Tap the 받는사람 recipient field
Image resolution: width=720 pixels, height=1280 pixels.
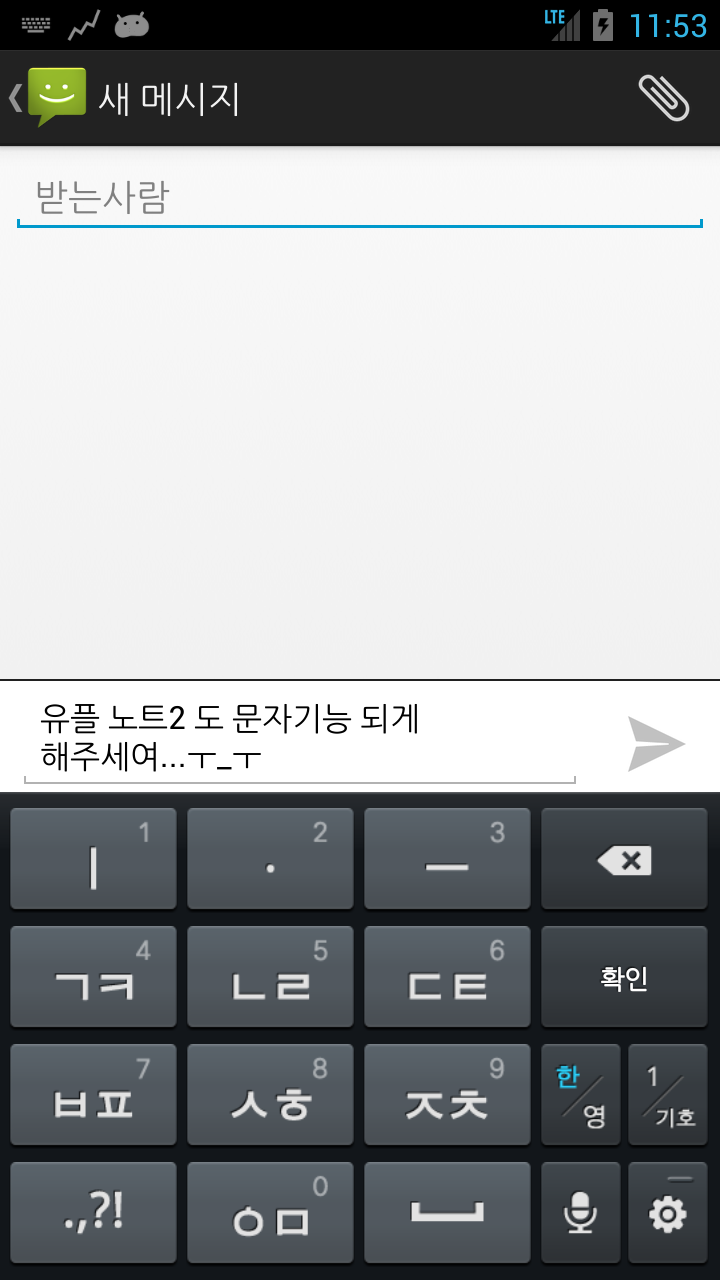[360, 198]
